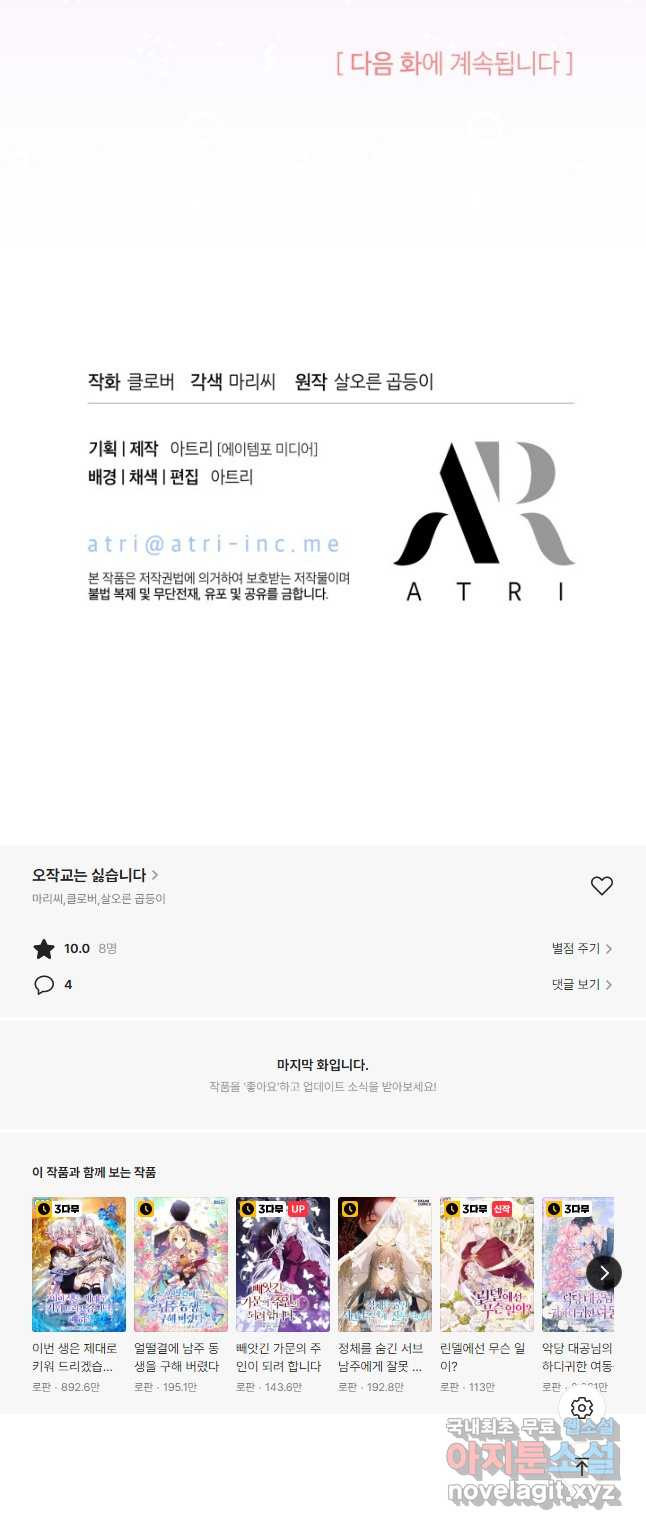Open the viewer settings gear
This screenshot has width=646, height=1530.
(x=582, y=1408)
